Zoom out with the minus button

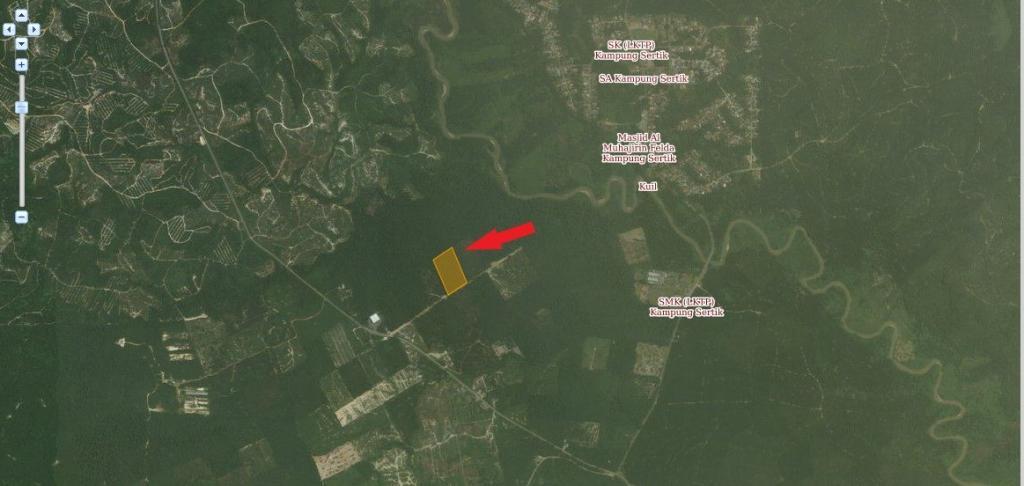[22, 216]
